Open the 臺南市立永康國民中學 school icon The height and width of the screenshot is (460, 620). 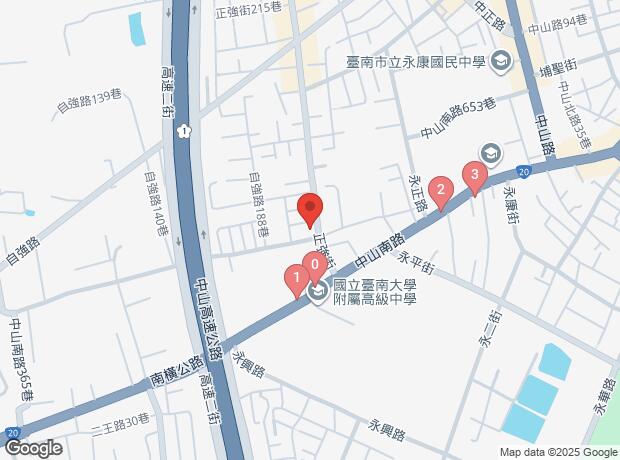(502, 63)
